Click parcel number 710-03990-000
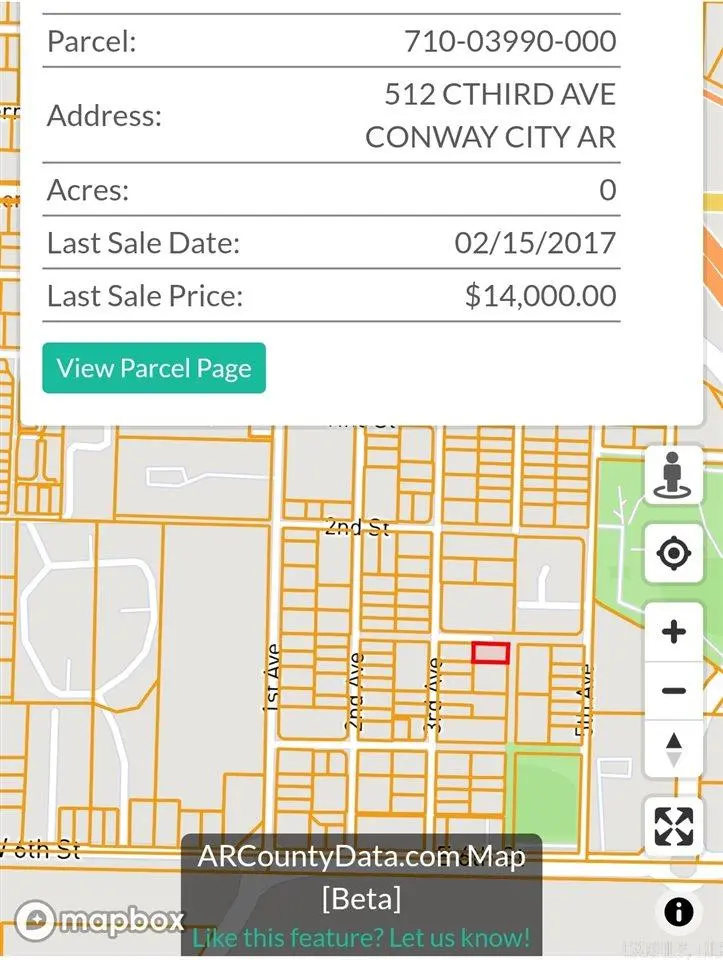 (x=510, y=42)
